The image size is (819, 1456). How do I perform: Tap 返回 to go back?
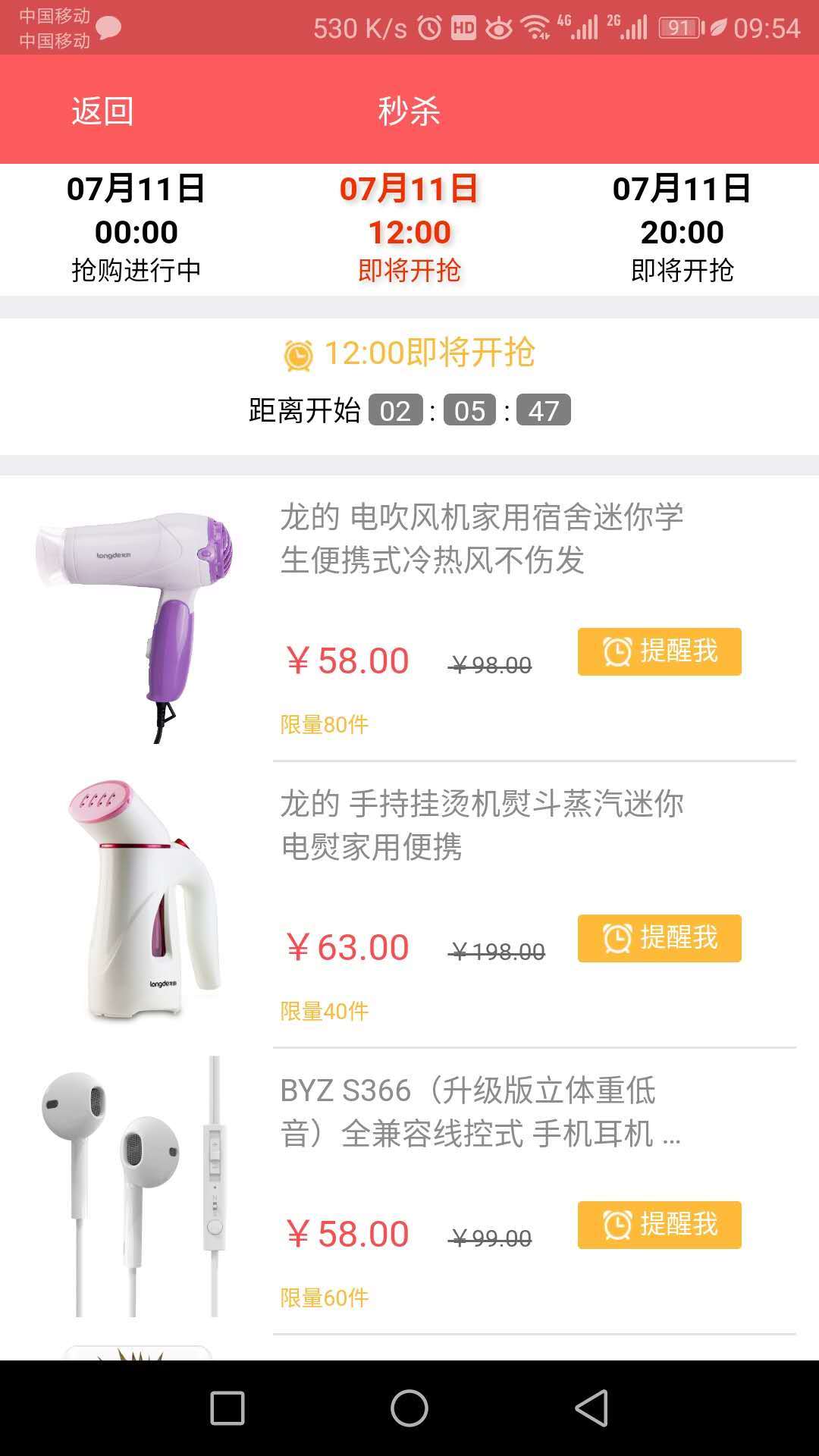[102, 111]
